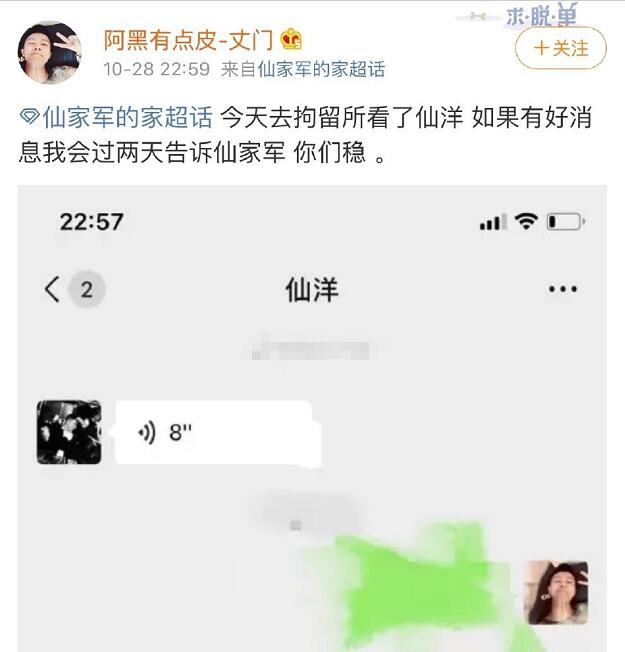Open the username 阿黑有点皮-丈门
The height and width of the screenshot is (652, 625).
coord(191,40)
